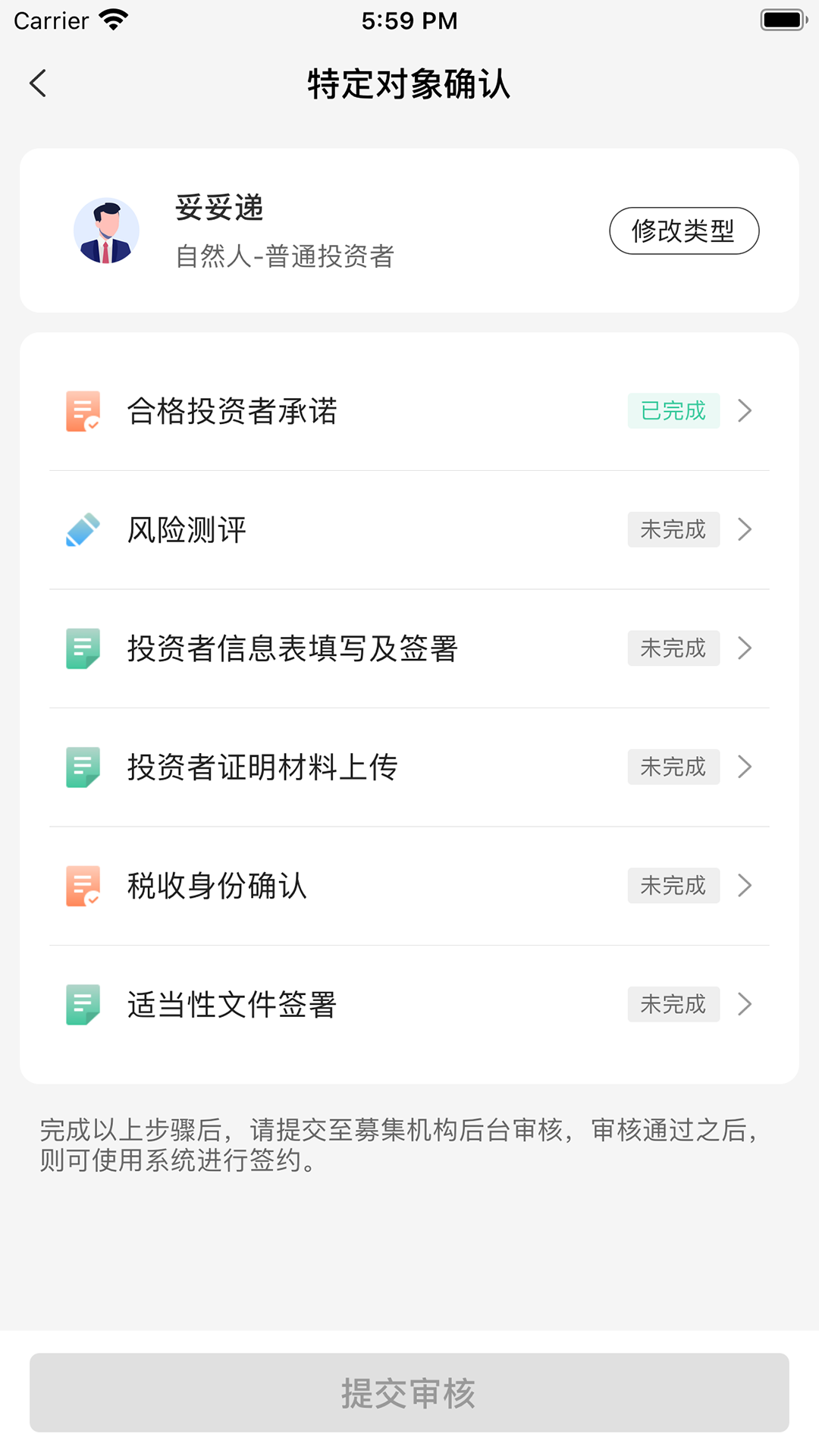Tap the 投资者信息表填写及签署 green document icon
The height and width of the screenshot is (1456, 819).
(x=82, y=648)
